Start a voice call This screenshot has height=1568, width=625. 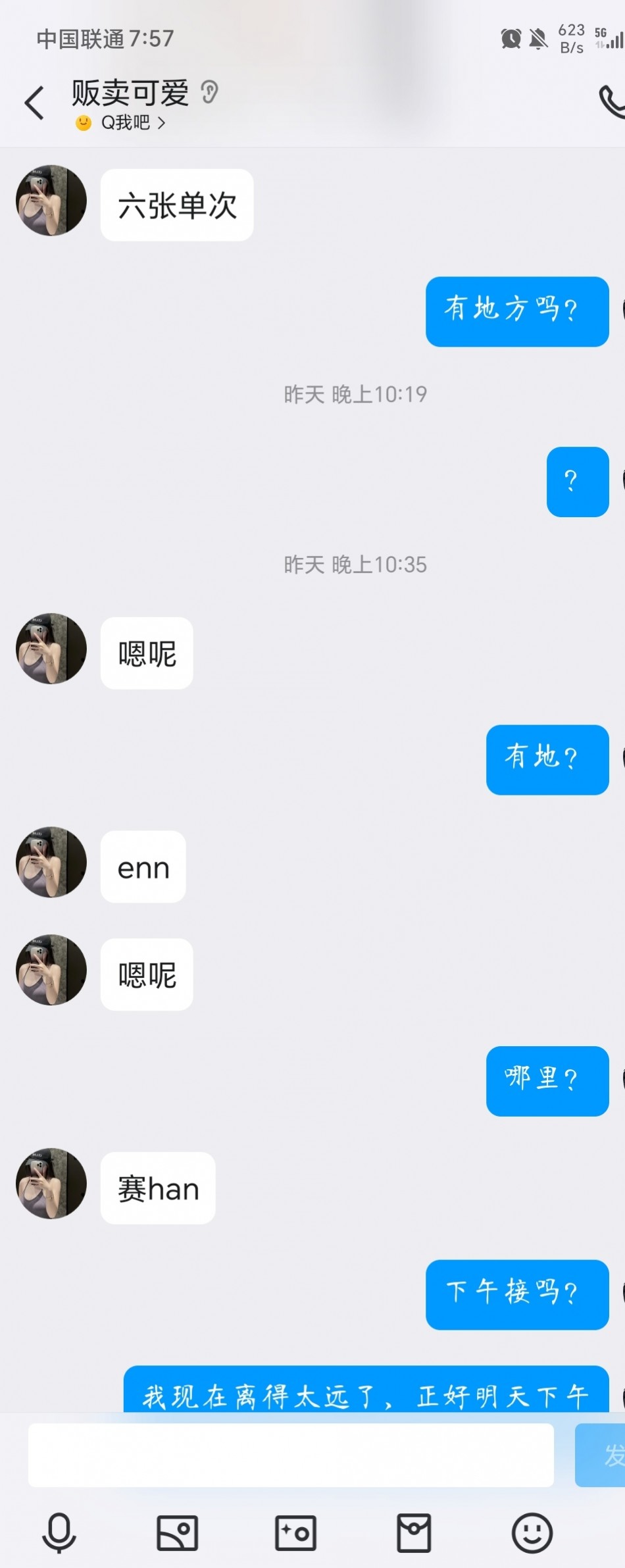pyautogui.click(x=611, y=102)
